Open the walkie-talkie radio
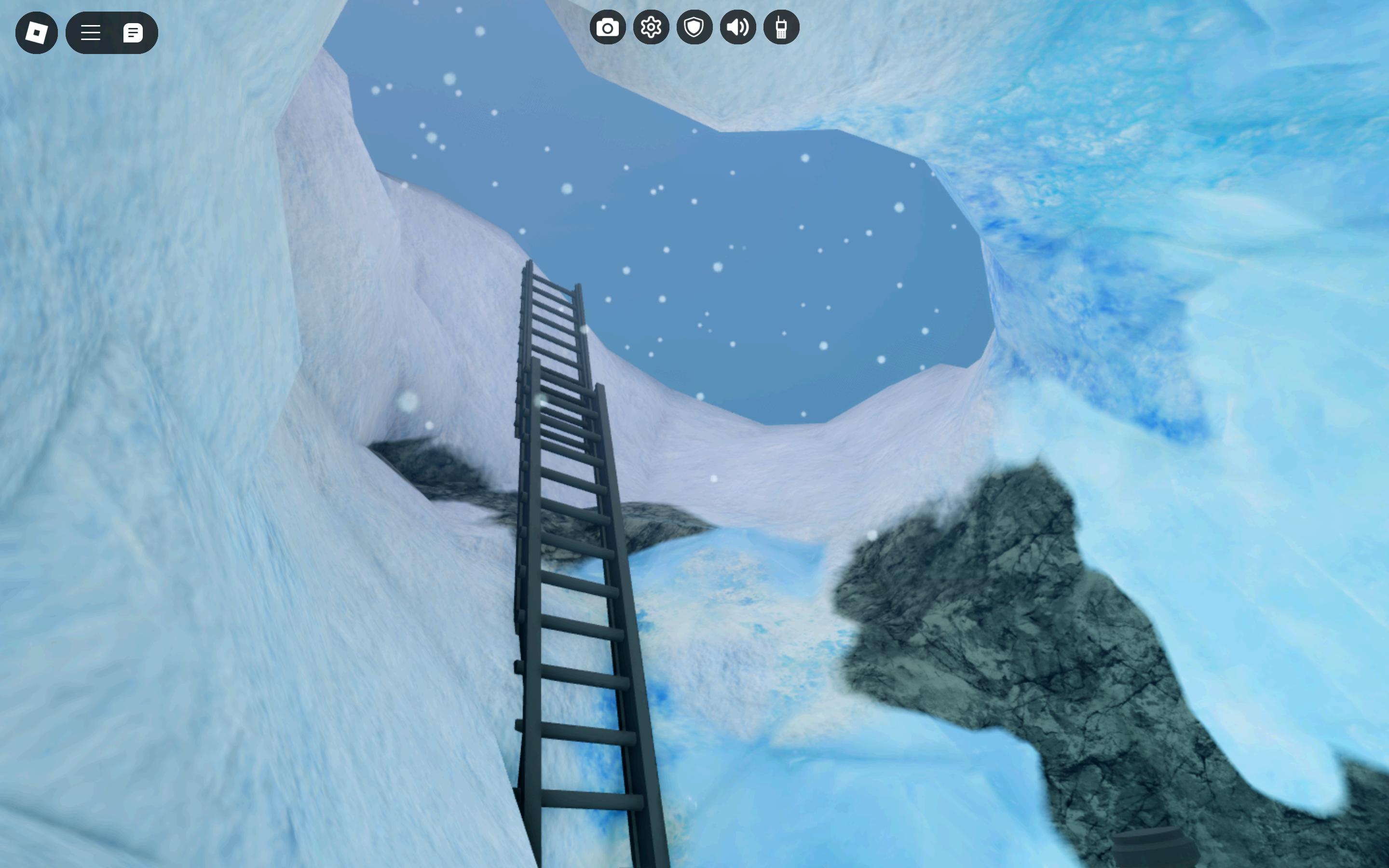Viewport: 1389px width, 868px height. coord(781,27)
